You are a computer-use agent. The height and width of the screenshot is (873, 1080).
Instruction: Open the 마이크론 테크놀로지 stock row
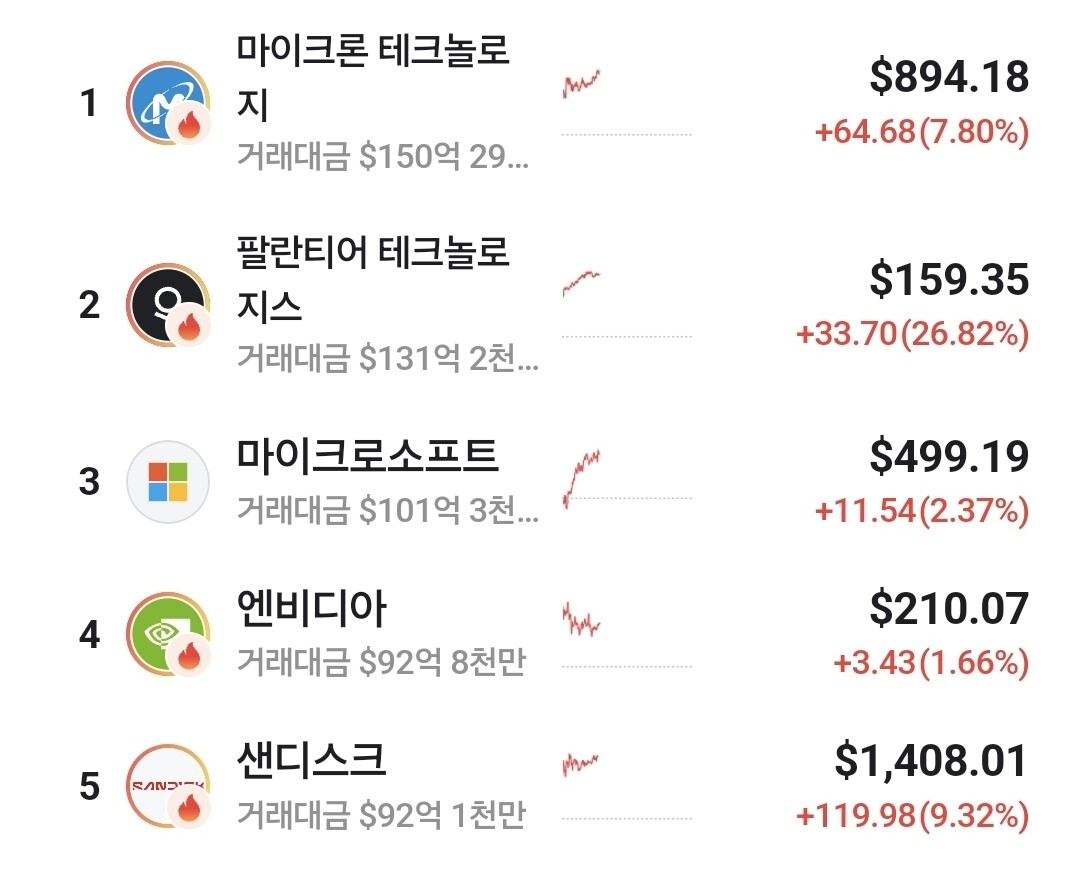[540, 103]
